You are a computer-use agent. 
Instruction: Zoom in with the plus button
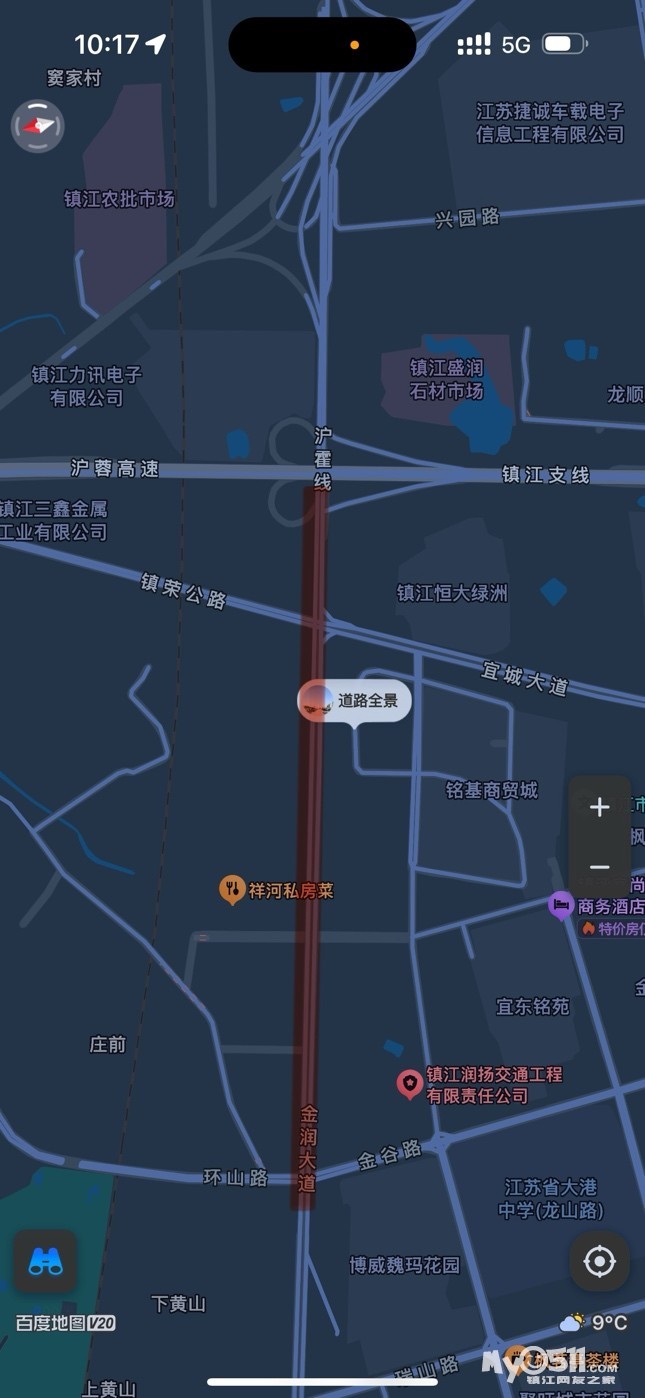pos(599,807)
